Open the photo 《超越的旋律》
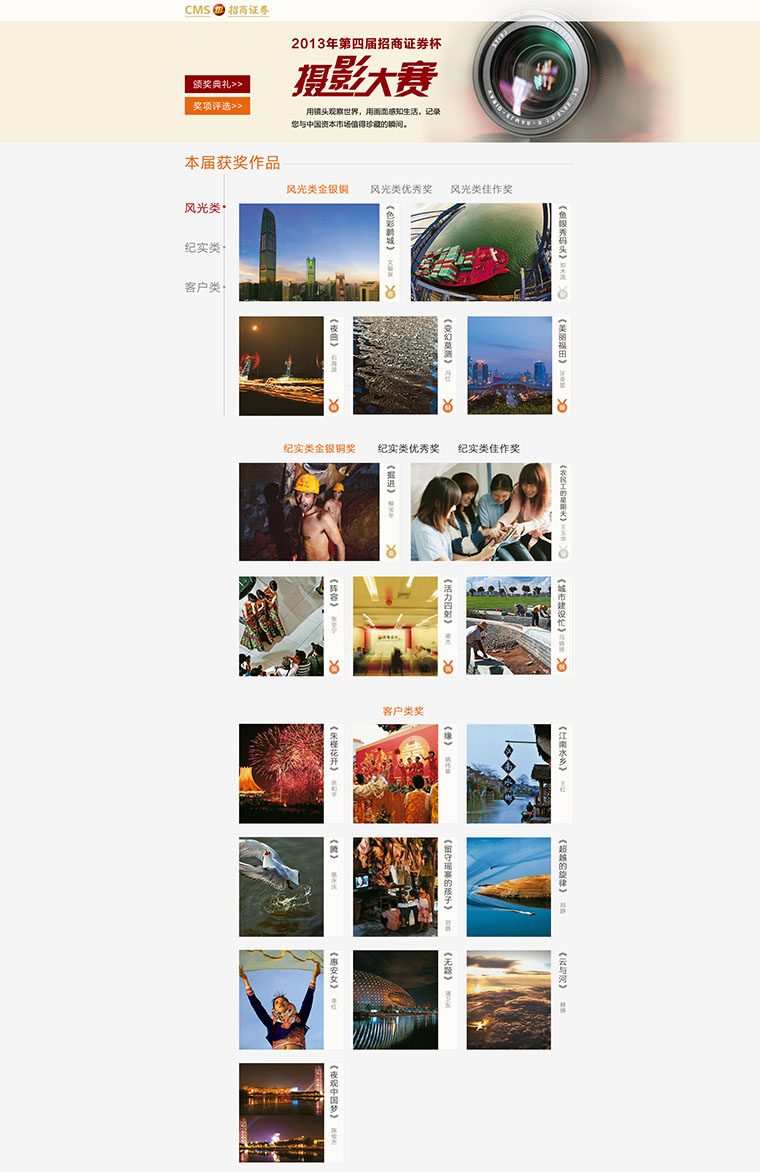The height and width of the screenshot is (1172, 760). pos(508,886)
